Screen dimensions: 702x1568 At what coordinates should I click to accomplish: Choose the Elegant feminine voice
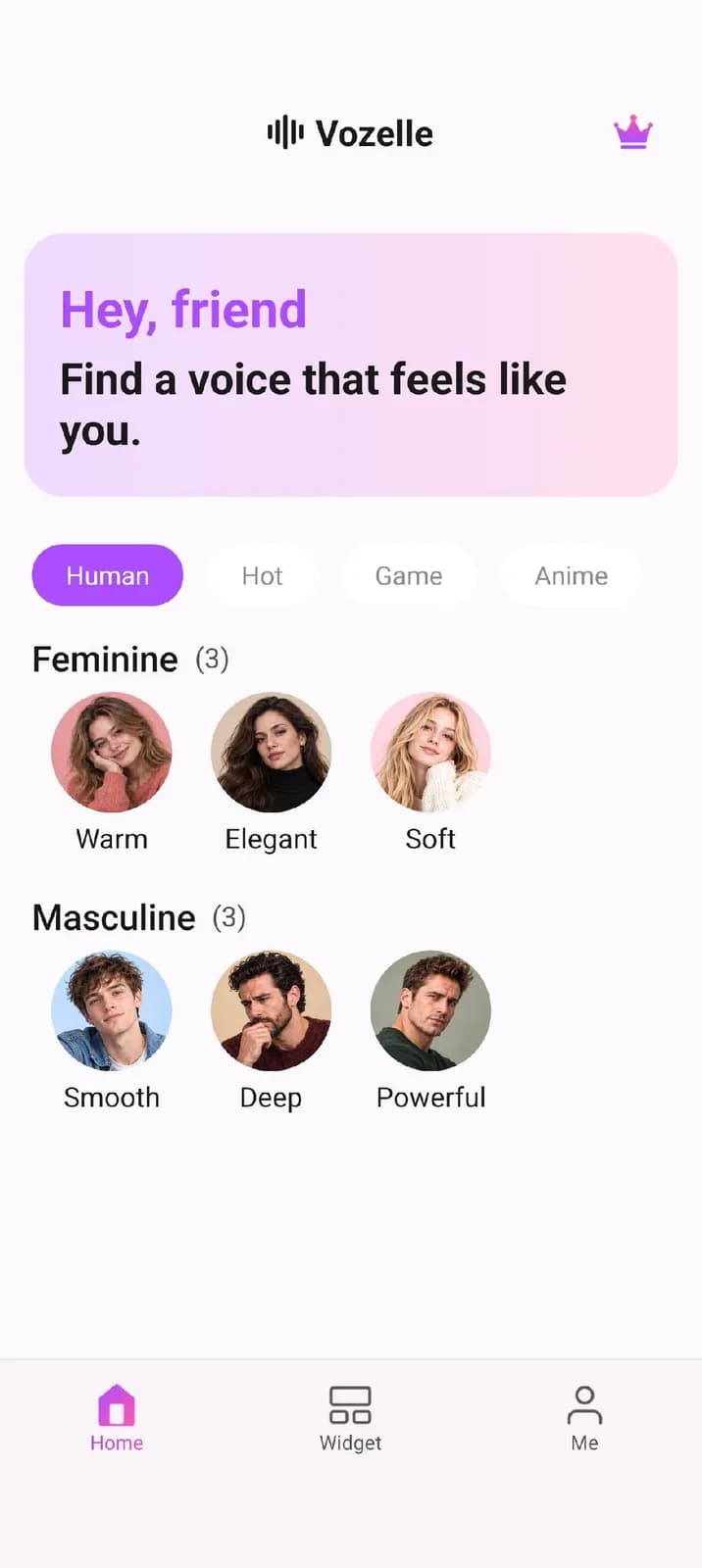[x=271, y=772]
